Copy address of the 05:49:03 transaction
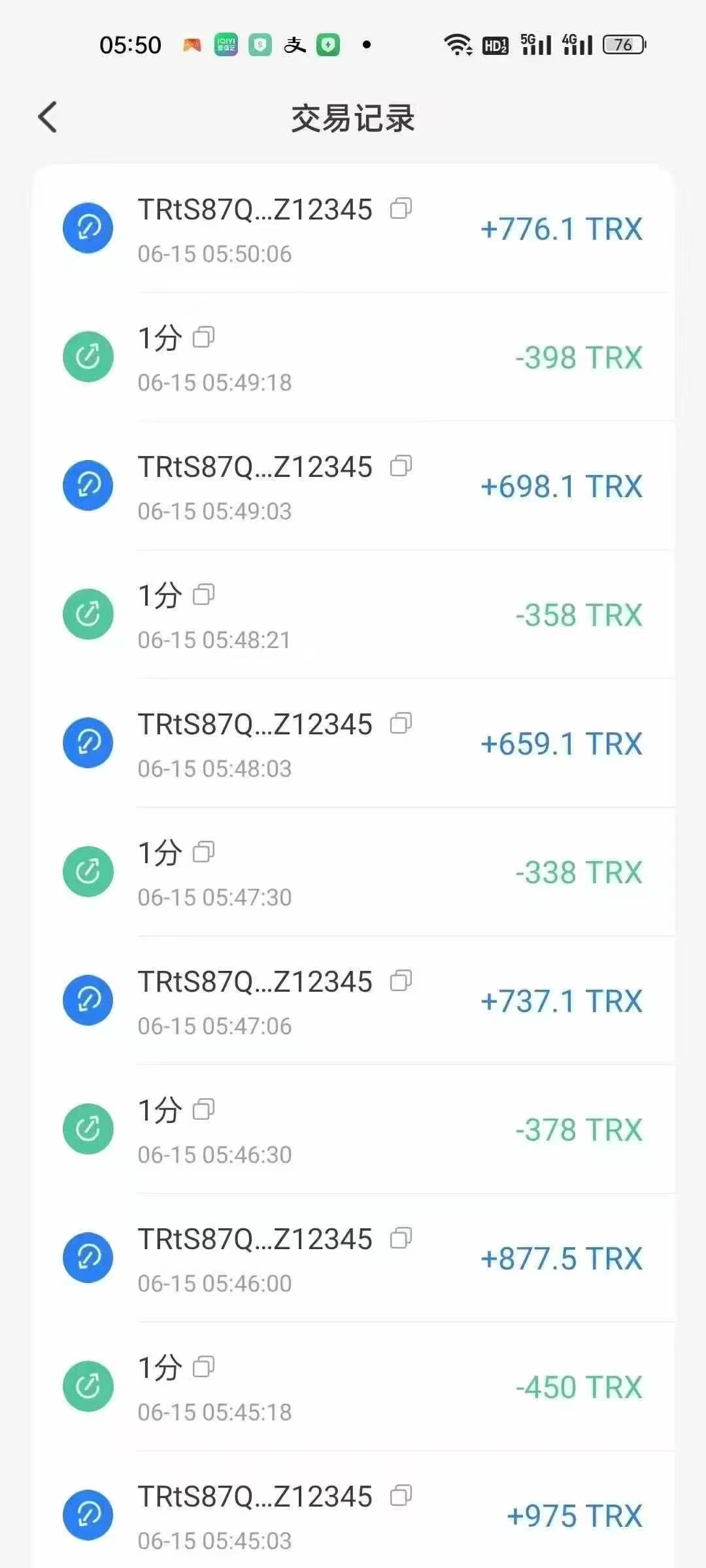 [x=401, y=466]
